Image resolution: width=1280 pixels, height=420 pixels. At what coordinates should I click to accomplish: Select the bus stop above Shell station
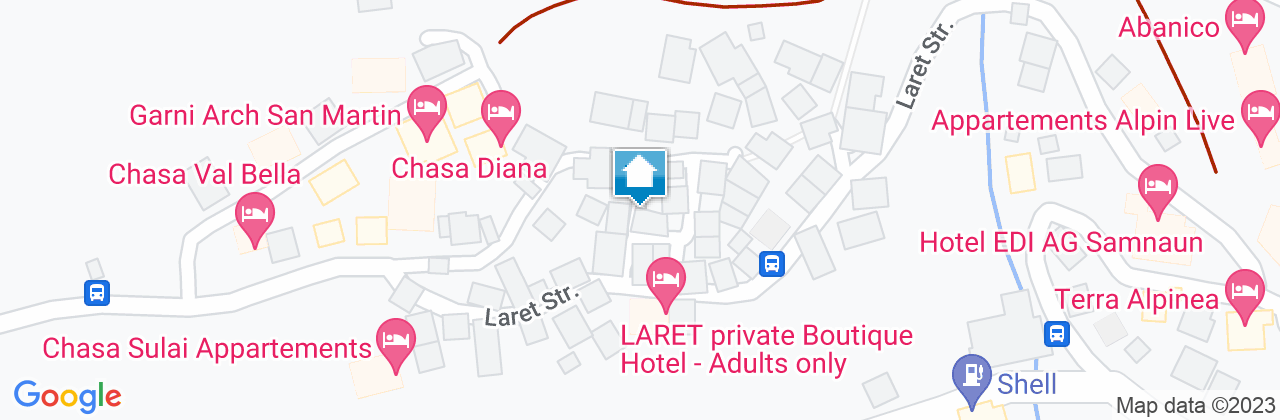coord(1056,333)
